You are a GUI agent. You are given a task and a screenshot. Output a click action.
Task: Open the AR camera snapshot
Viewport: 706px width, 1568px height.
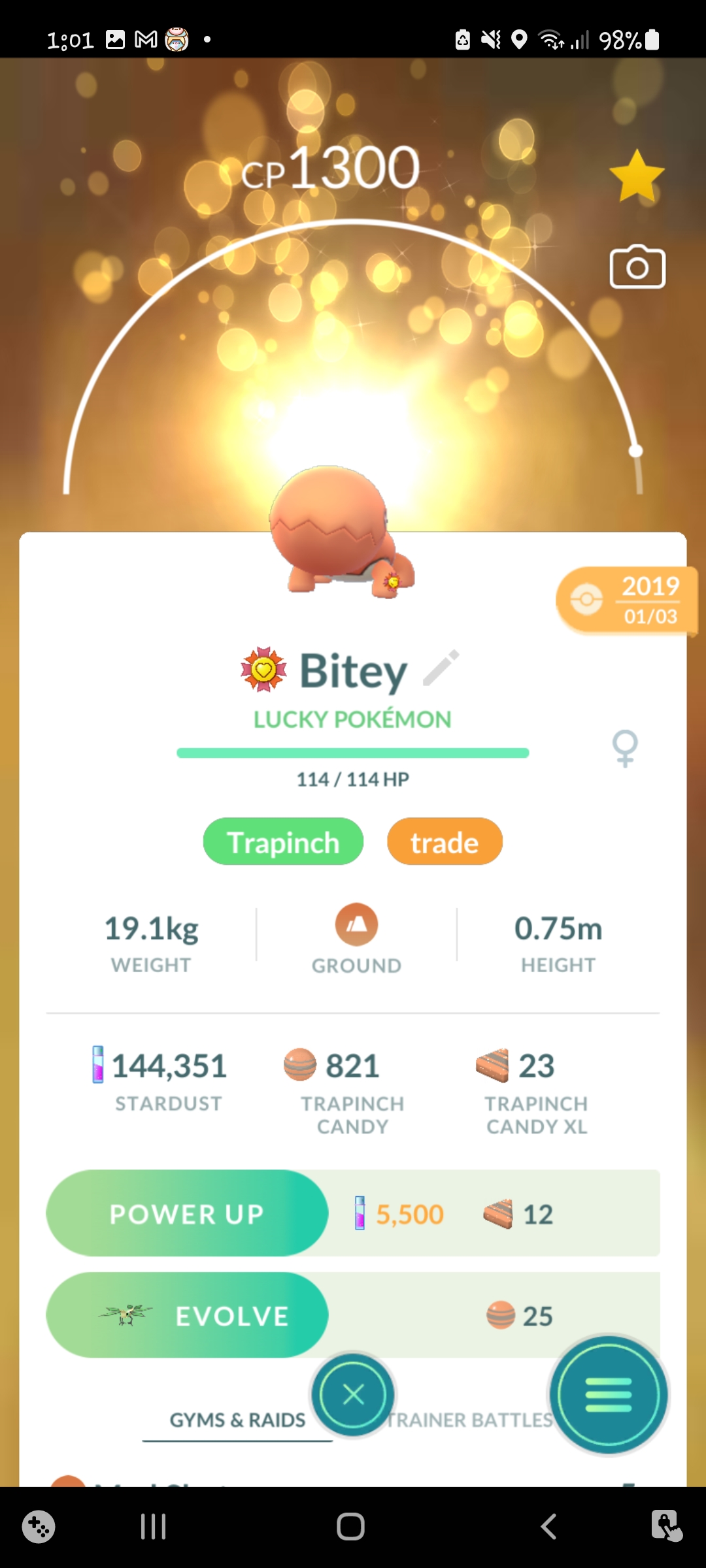[637, 267]
